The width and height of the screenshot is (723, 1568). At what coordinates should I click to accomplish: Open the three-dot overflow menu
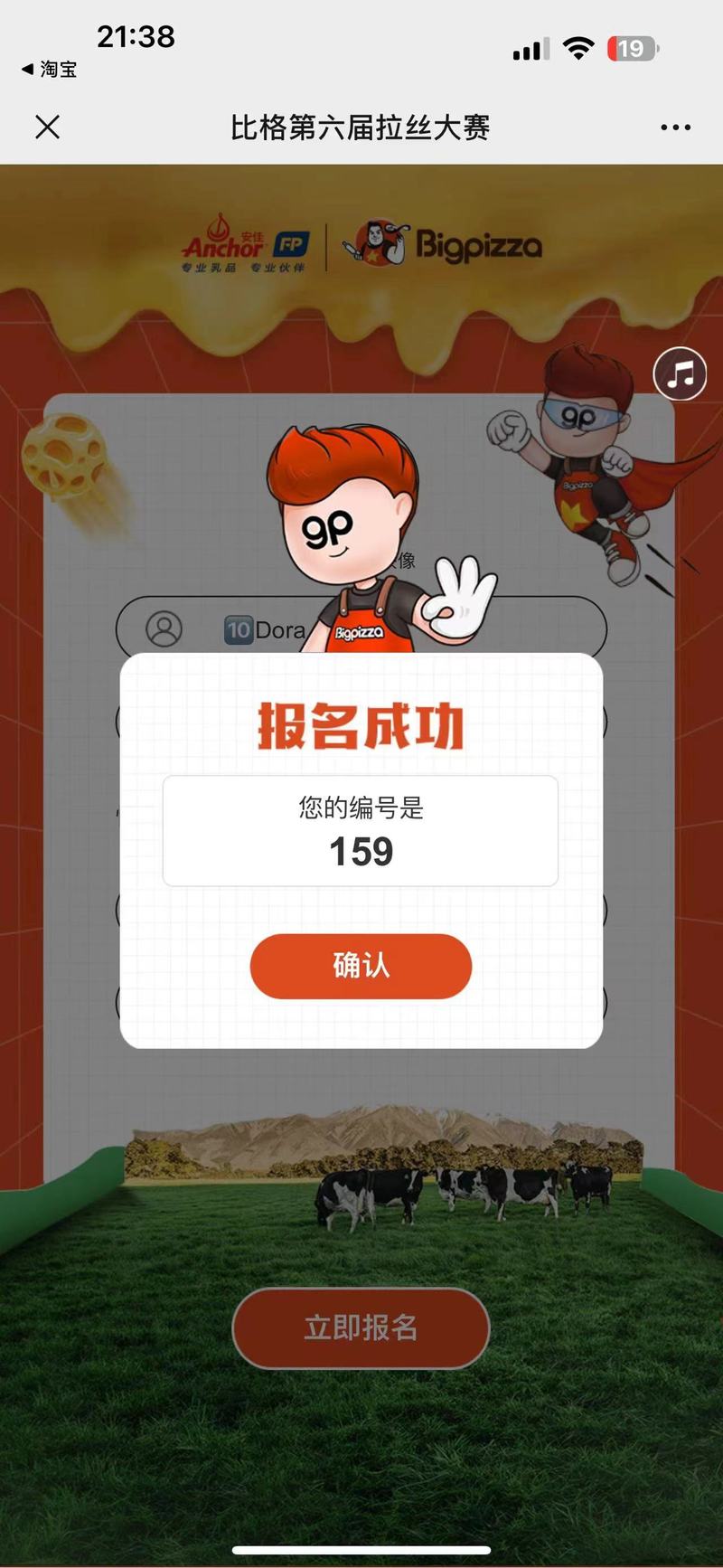[x=675, y=128]
